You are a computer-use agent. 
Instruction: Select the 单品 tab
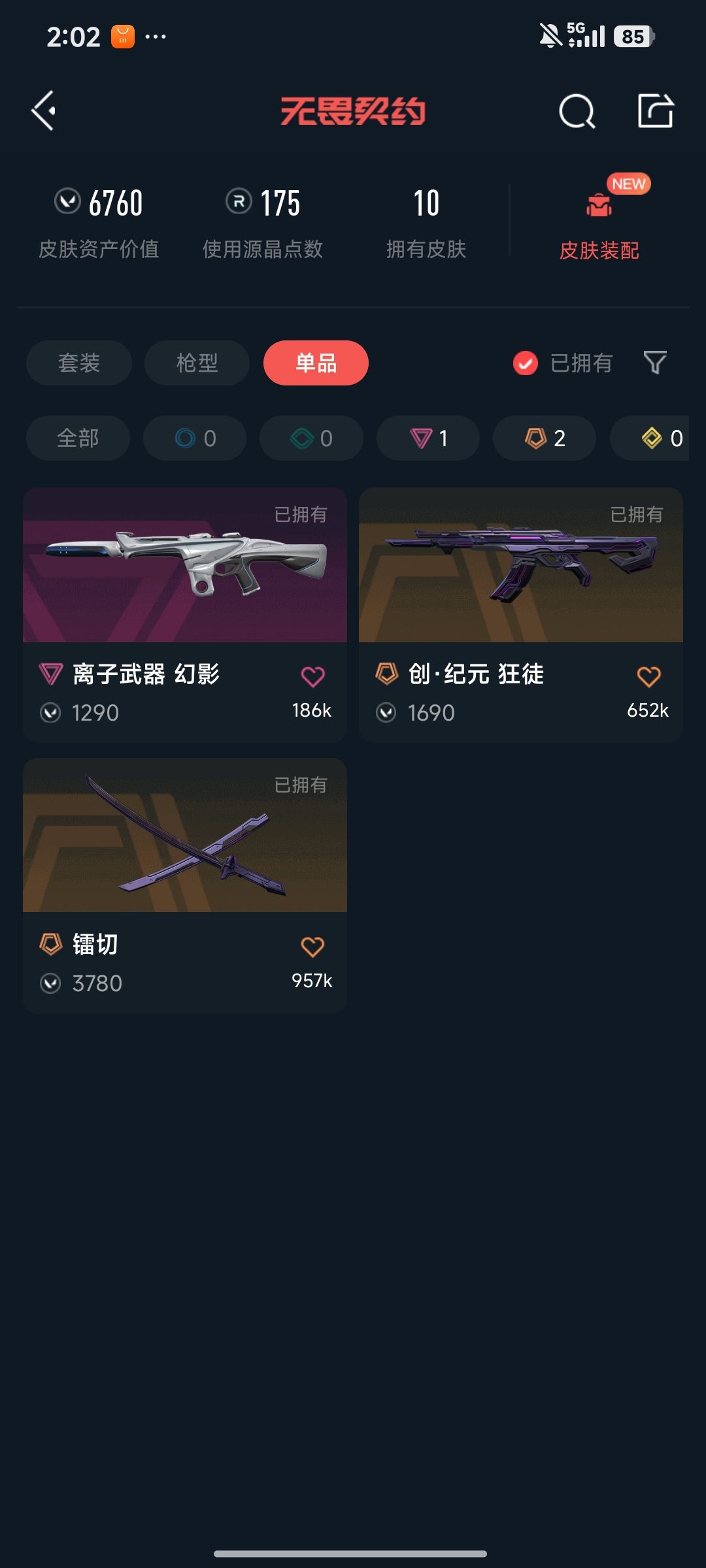[316, 363]
